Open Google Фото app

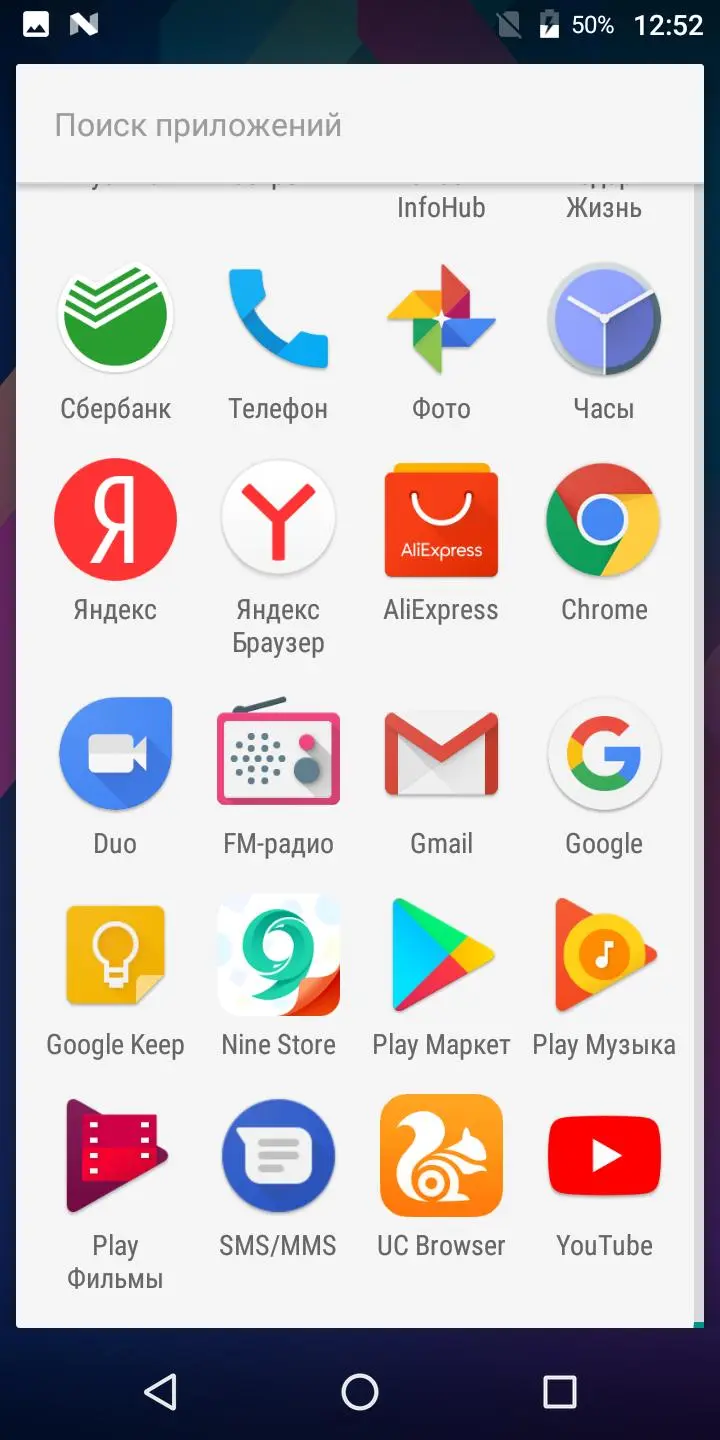(x=441, y=320)
